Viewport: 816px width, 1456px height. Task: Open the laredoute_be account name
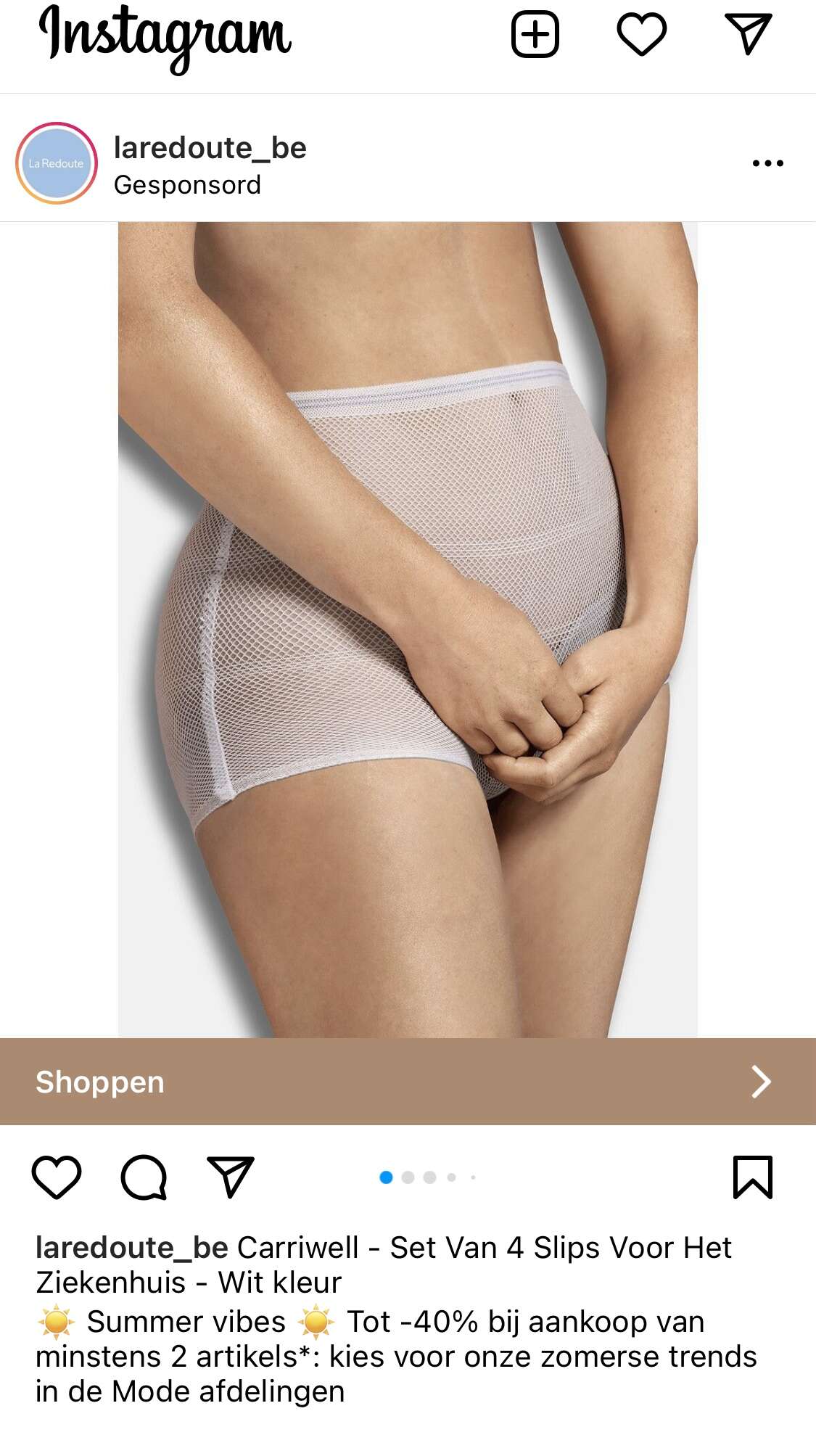coord(210,148)
